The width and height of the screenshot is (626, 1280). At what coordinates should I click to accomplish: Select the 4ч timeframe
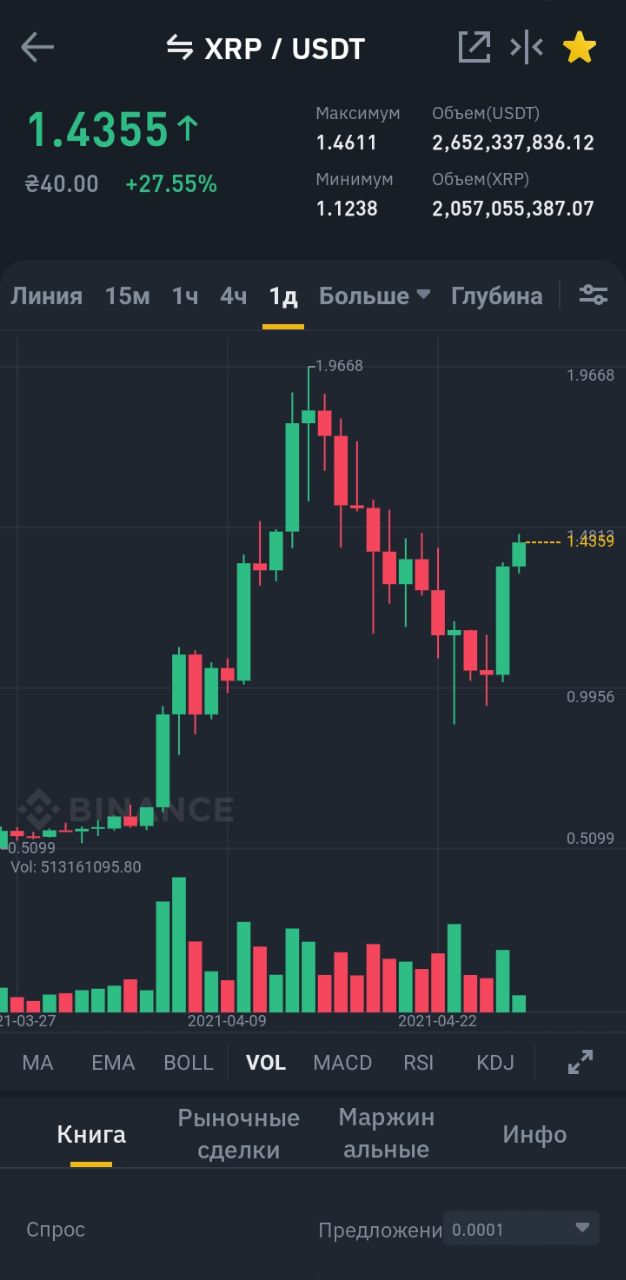[233, 296]
